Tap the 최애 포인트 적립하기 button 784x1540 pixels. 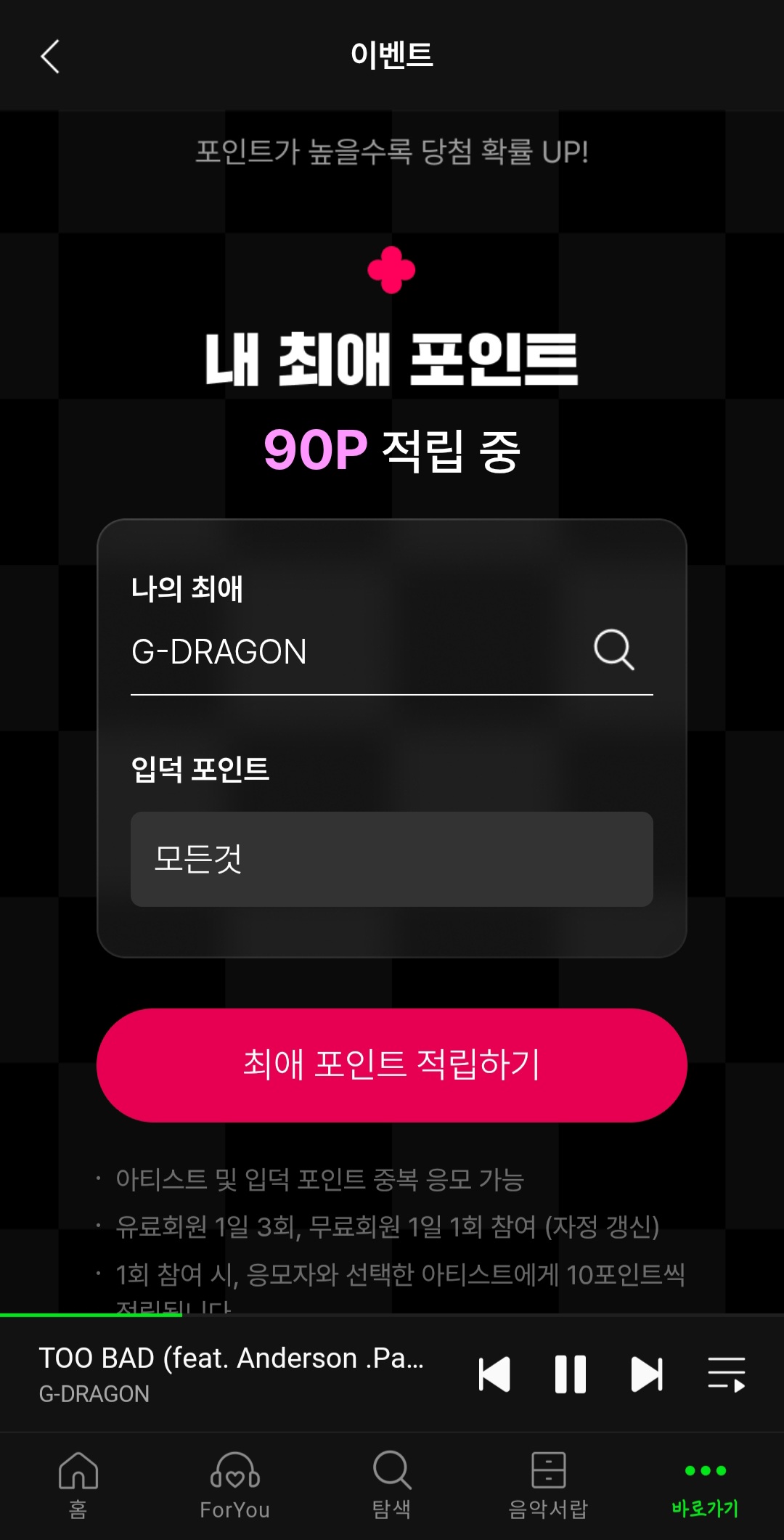point(392,1065)
